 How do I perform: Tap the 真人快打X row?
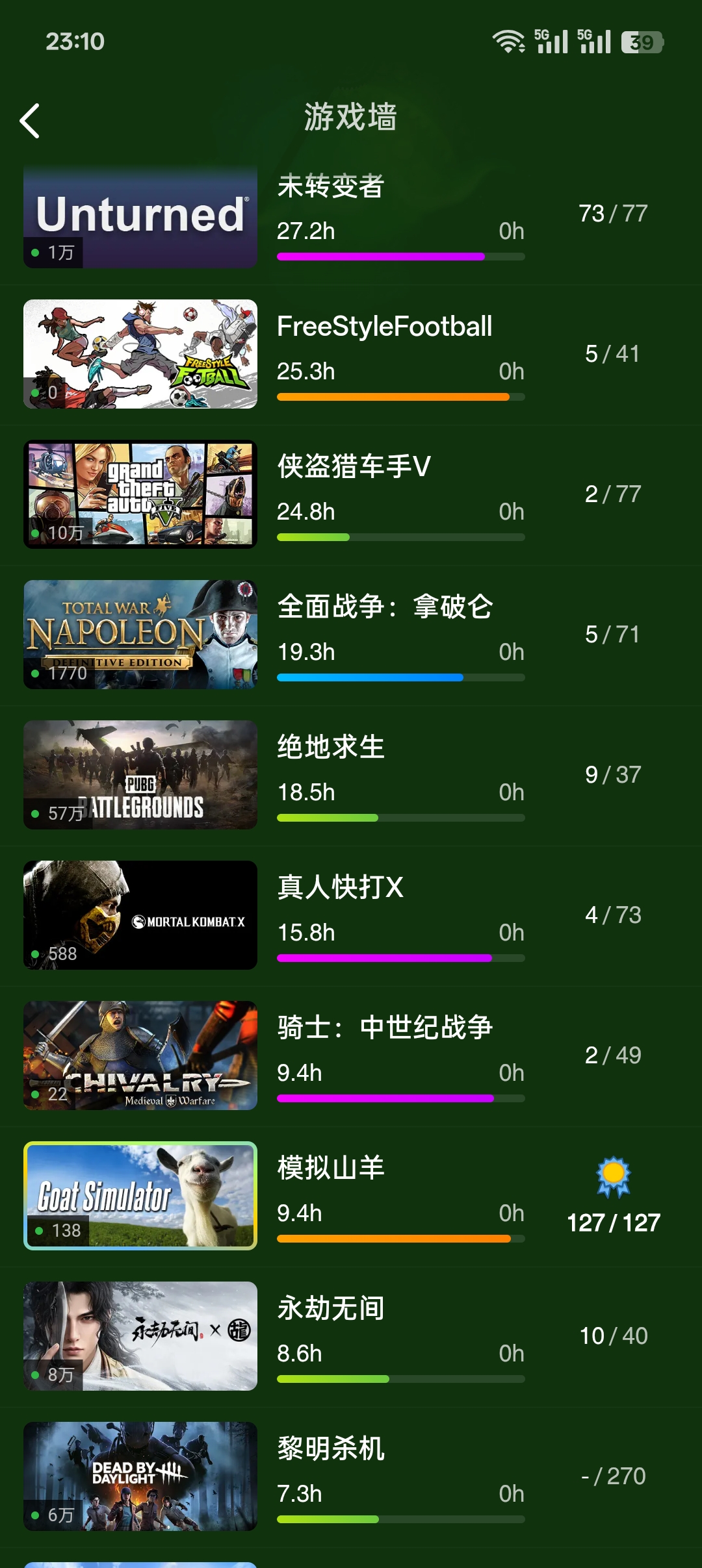coord(351,916)
